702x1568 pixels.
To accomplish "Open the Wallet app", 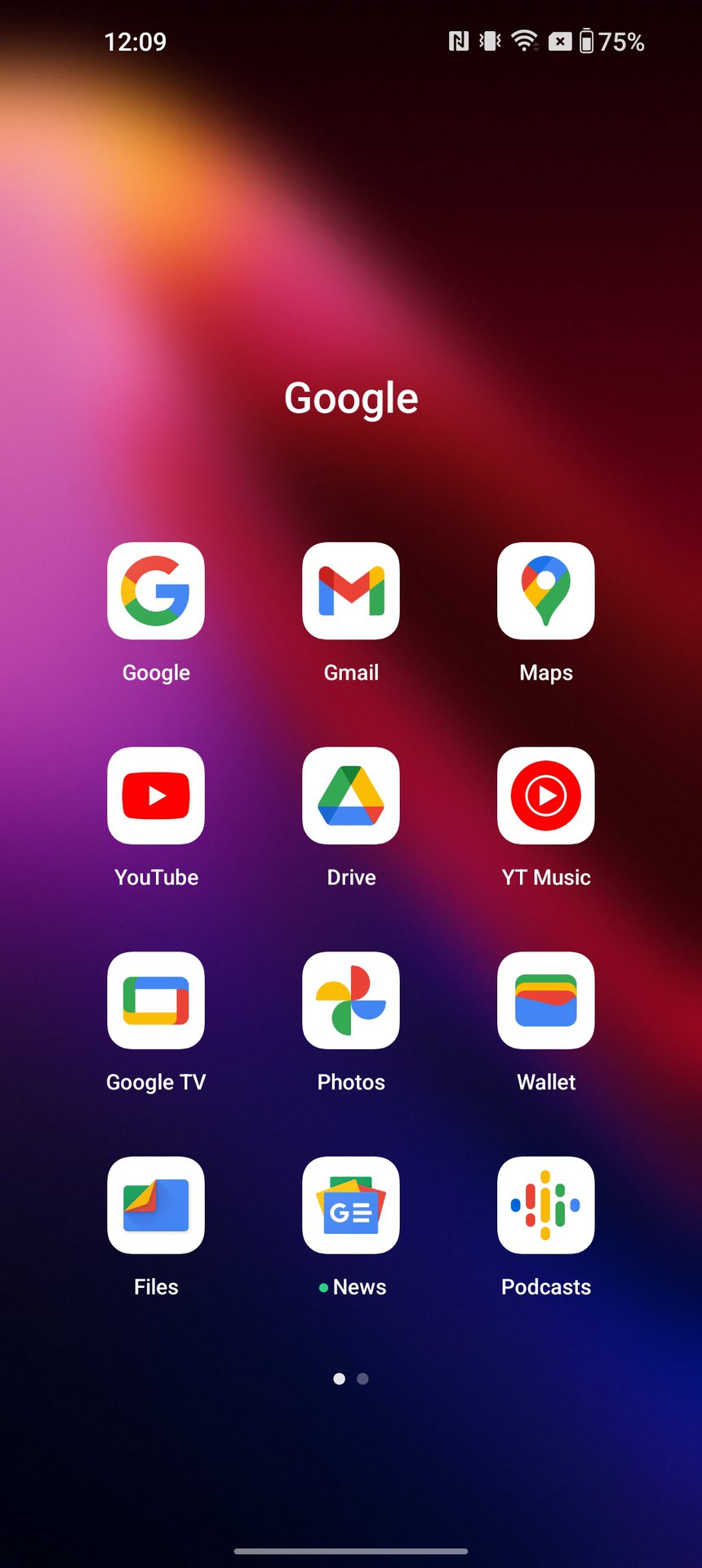I will tap(546, 1000).
